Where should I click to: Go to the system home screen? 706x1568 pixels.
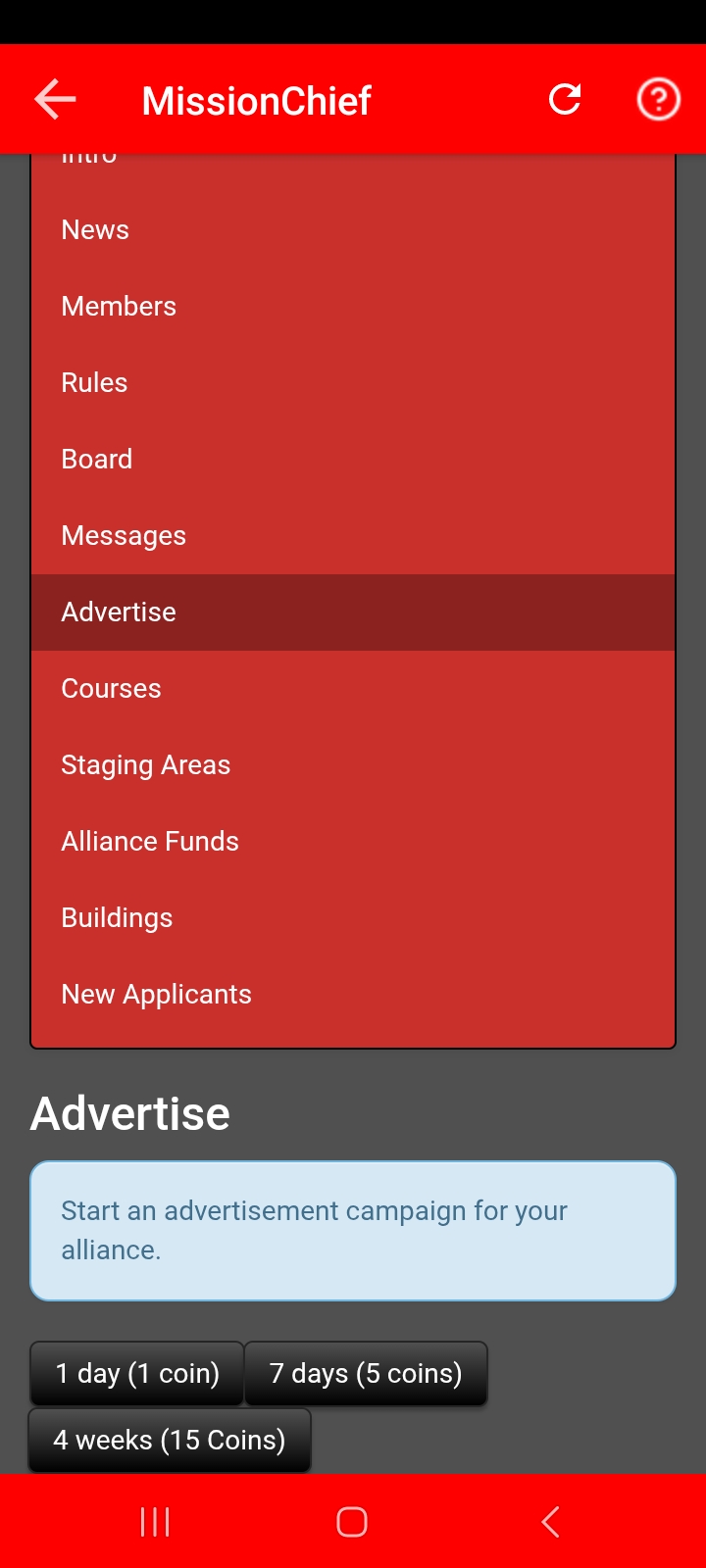(x=352, y=1522)
